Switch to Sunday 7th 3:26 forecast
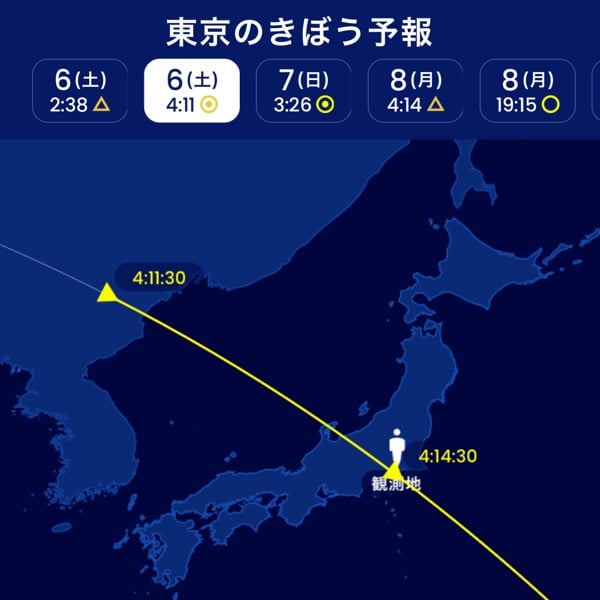This screenshot has width=600, height=600. point(304,90)
